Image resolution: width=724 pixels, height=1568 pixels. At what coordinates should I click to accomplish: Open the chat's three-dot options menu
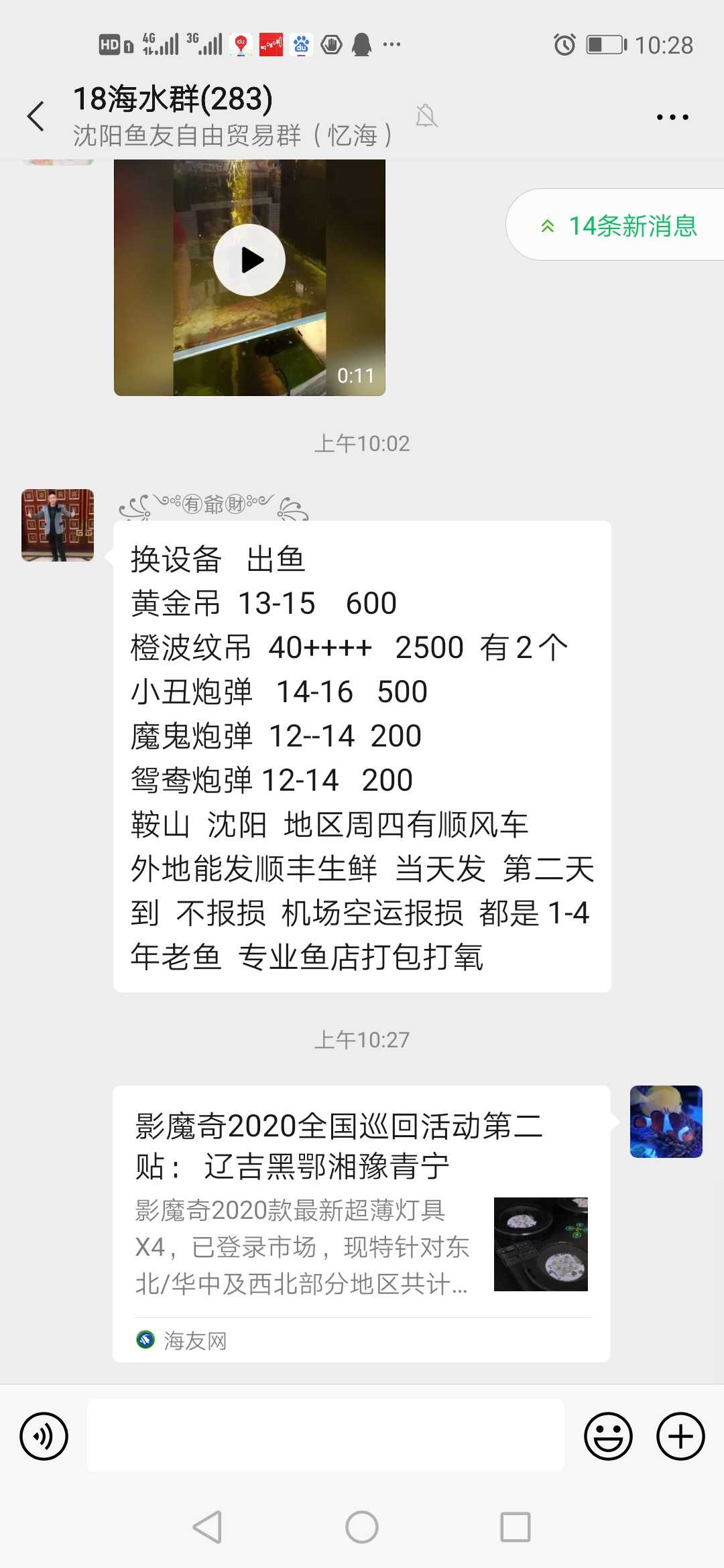[x=672, y=117]
